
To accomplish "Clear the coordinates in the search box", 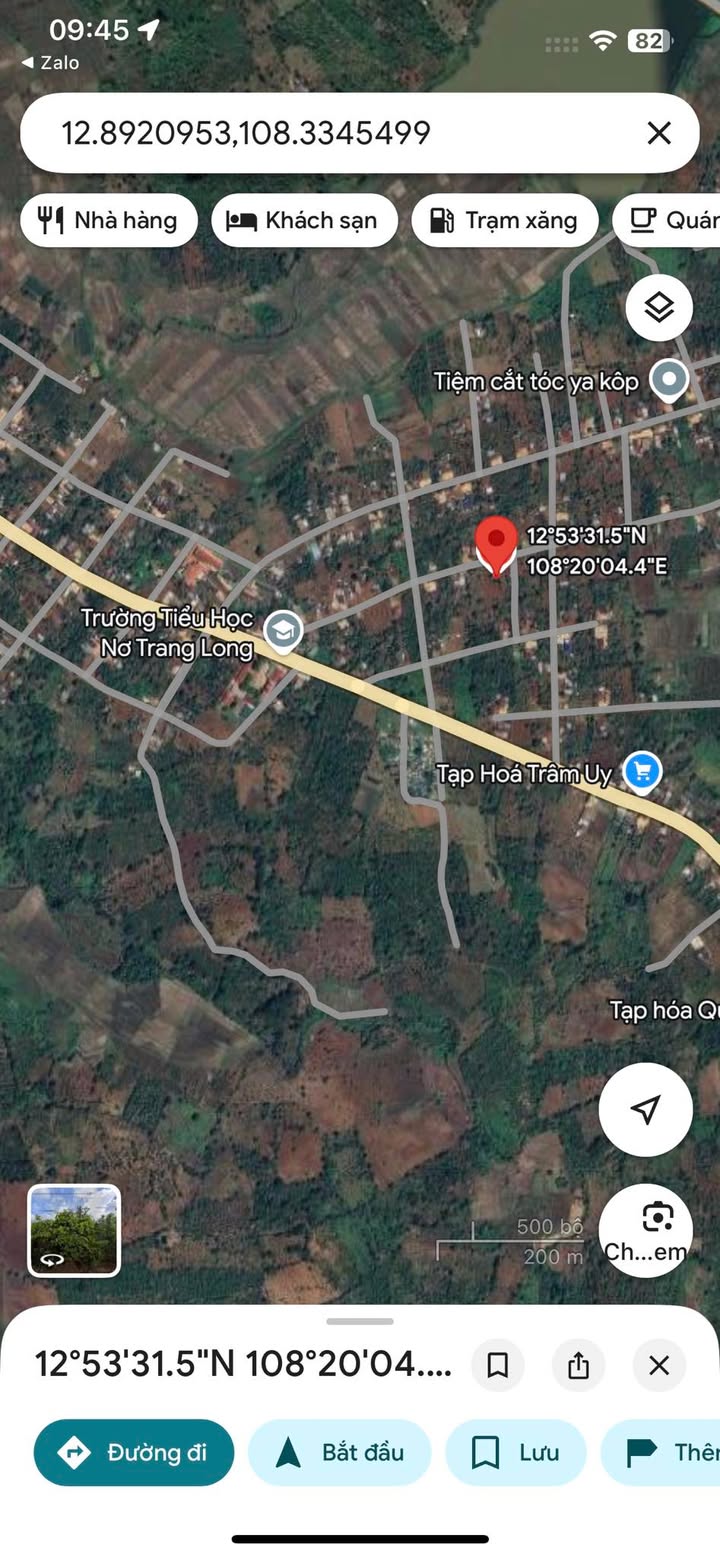I will tap(658, 133).
